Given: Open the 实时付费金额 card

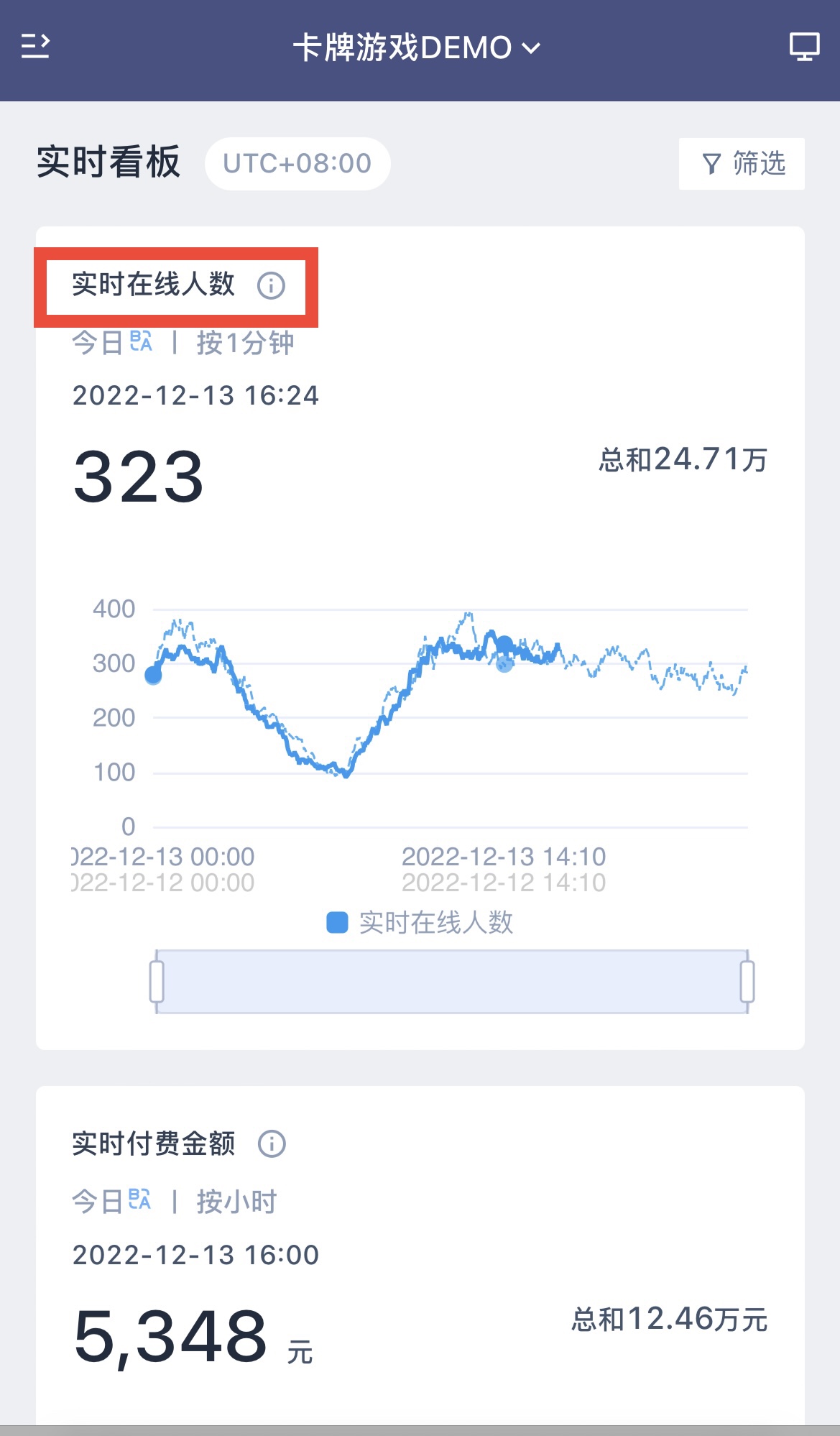Looking at the screenshot, I should coord(420,1255).
